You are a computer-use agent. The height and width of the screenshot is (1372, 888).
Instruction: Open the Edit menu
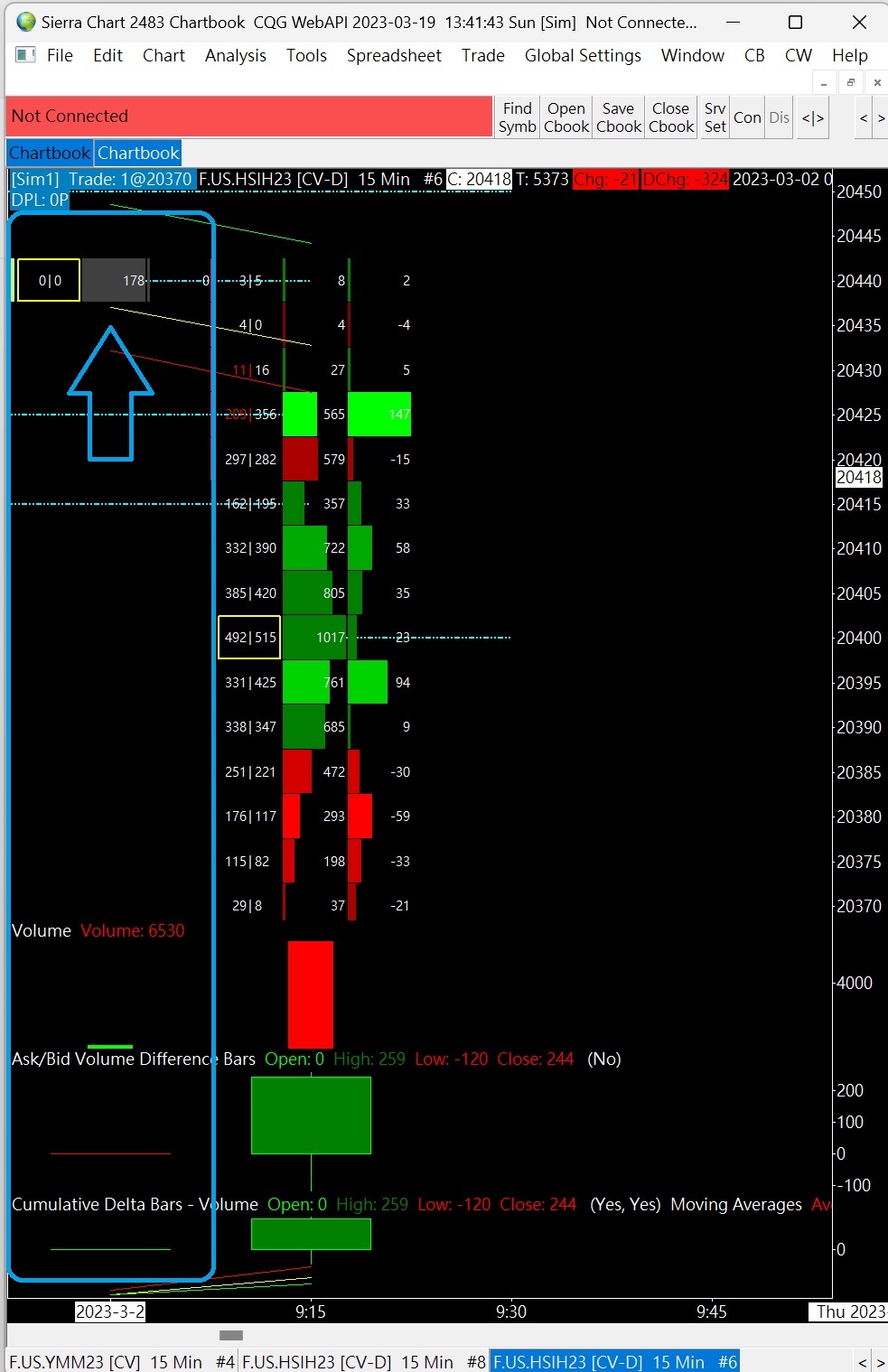107,56
